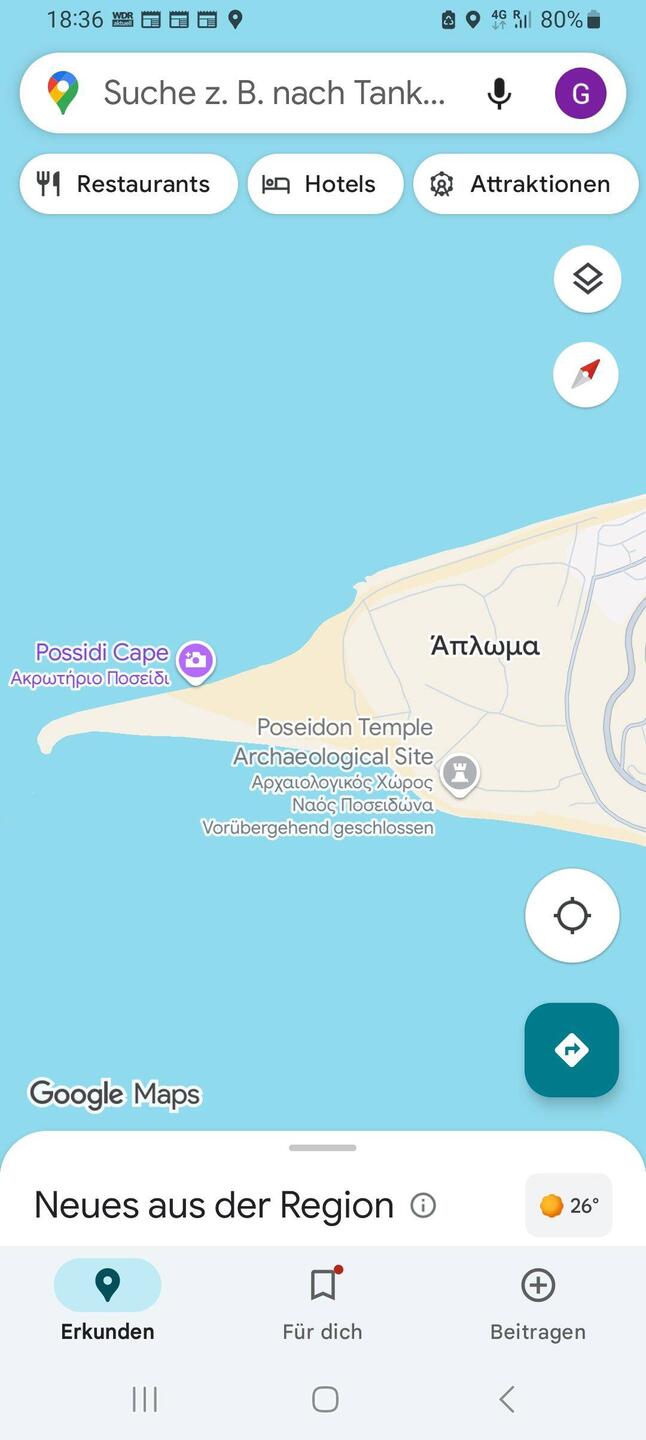This screenshot has width=646, height=1440.
Task: Open the 26° weather chip
Action: 568,1205
